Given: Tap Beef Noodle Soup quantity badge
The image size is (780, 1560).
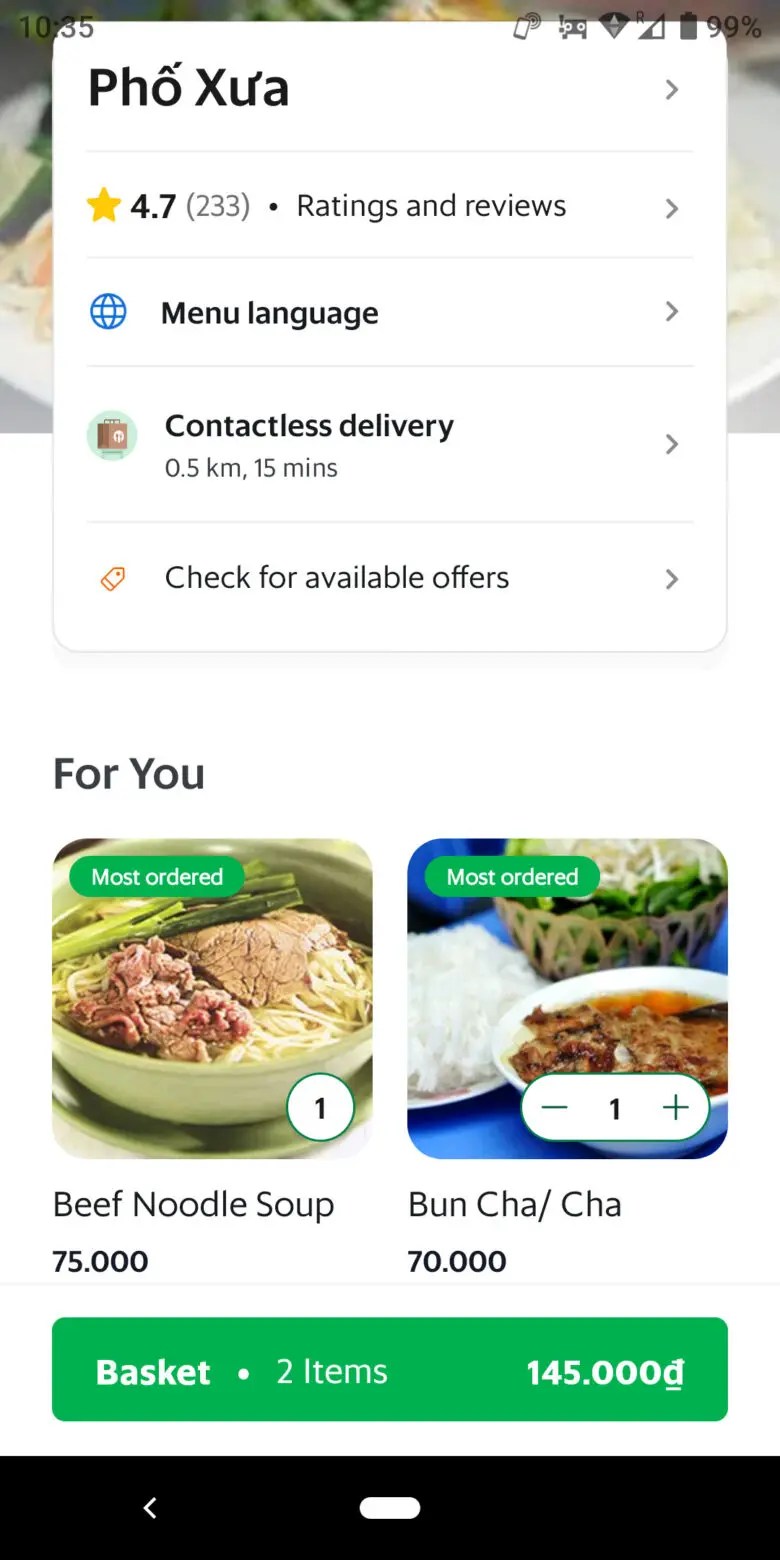Looking at the screenshot, I should (320, 1108).
